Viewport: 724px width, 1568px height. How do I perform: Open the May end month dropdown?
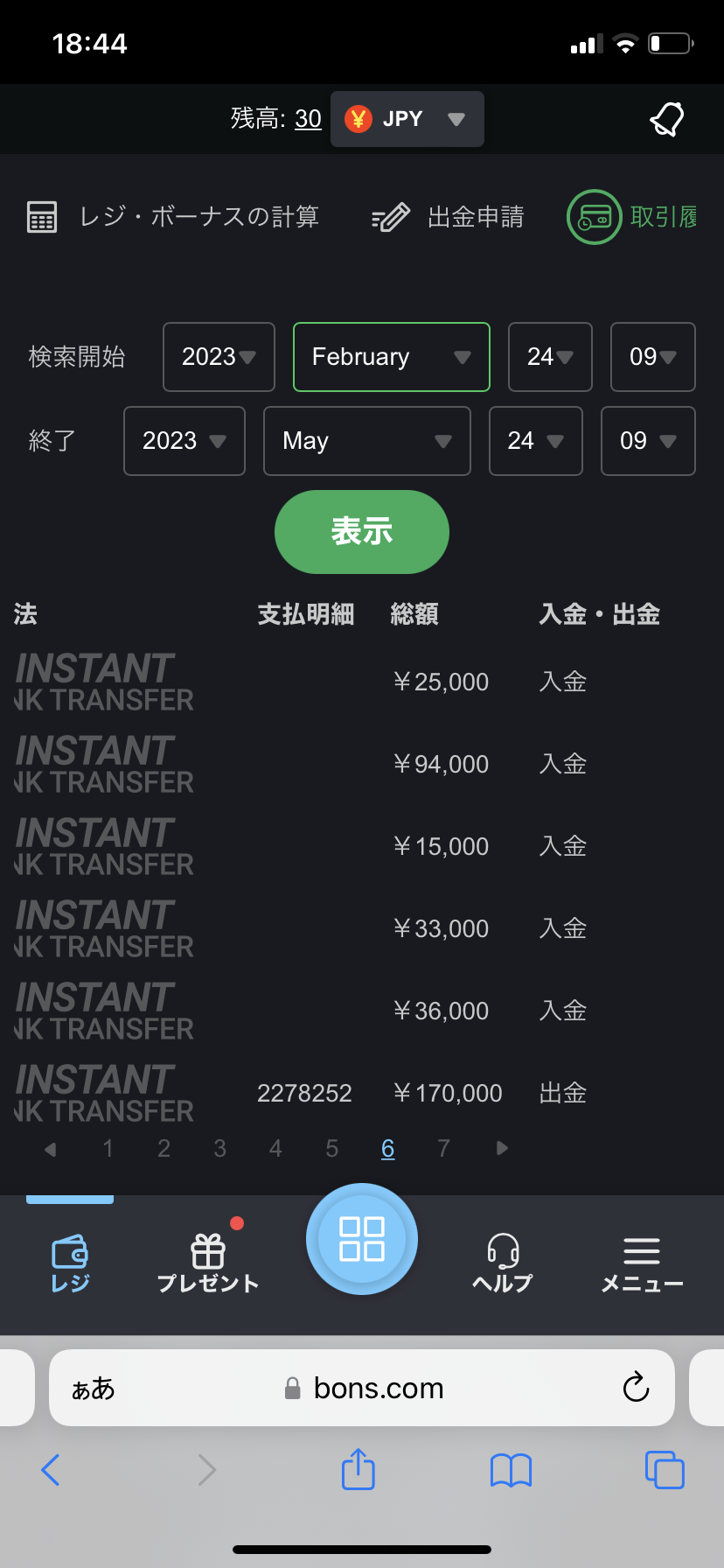[366, 441]
